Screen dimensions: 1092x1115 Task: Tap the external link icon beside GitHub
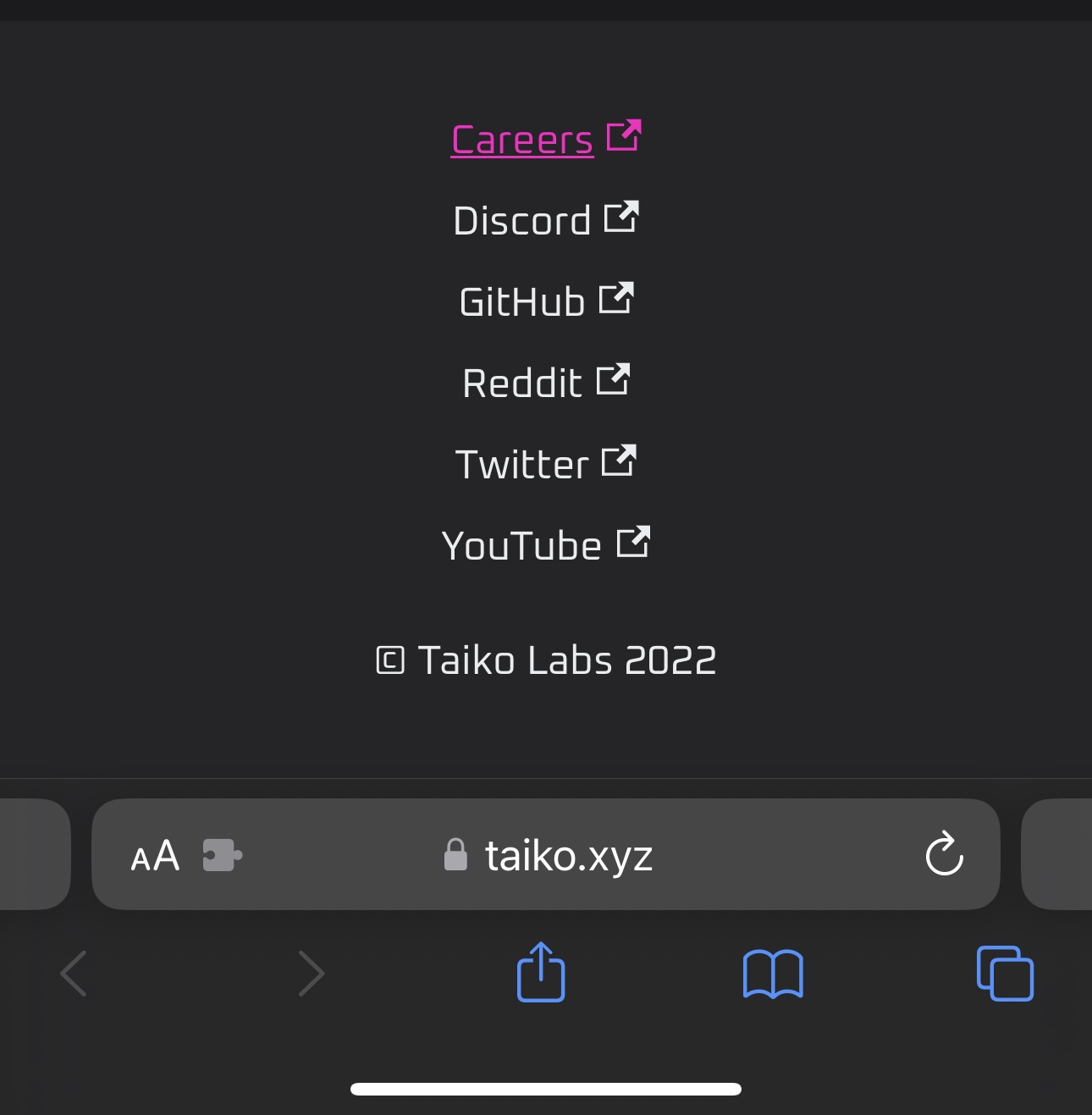click(x=617, y=298)
